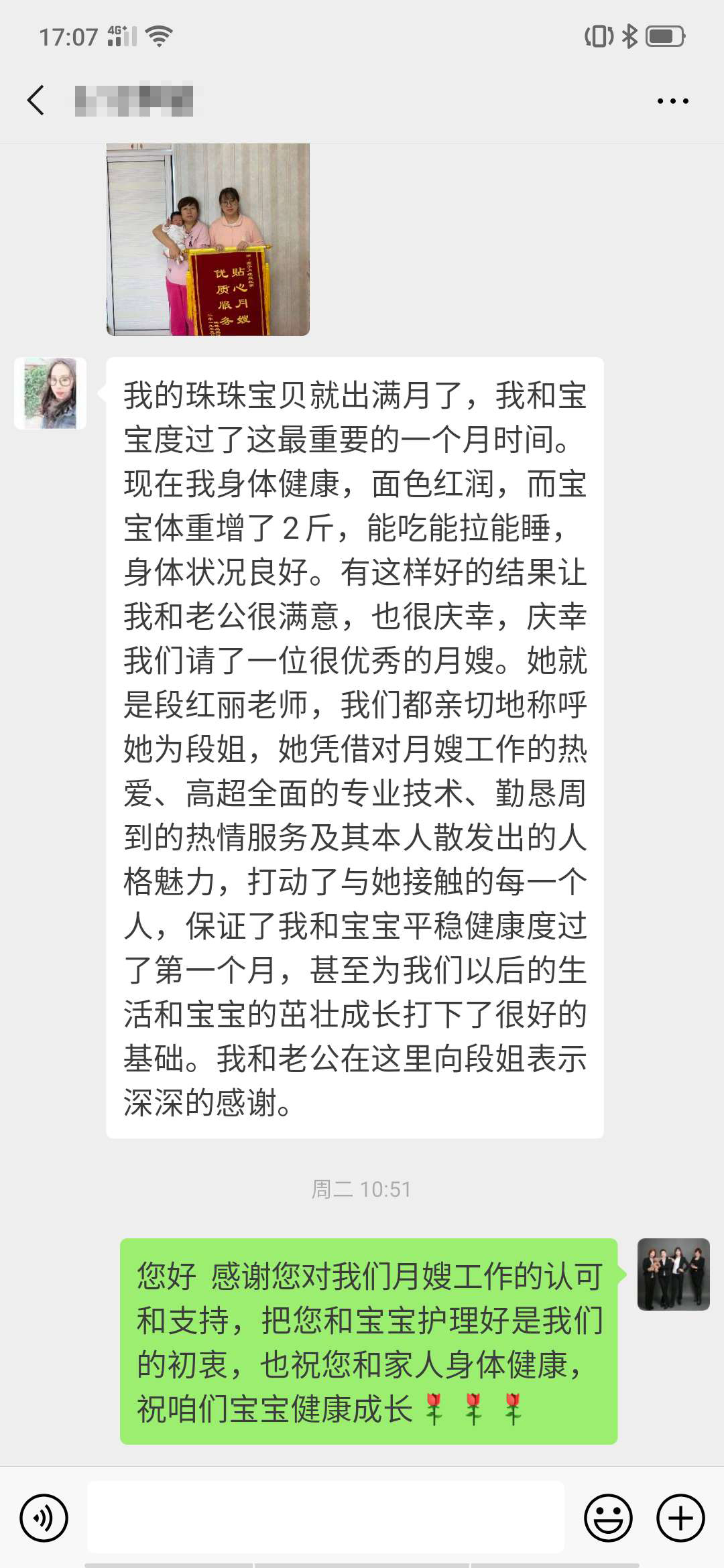Go back from this chat
The height and width of the screenshot is (1568, 724).
pyautogui.click(x=36, y=101)
